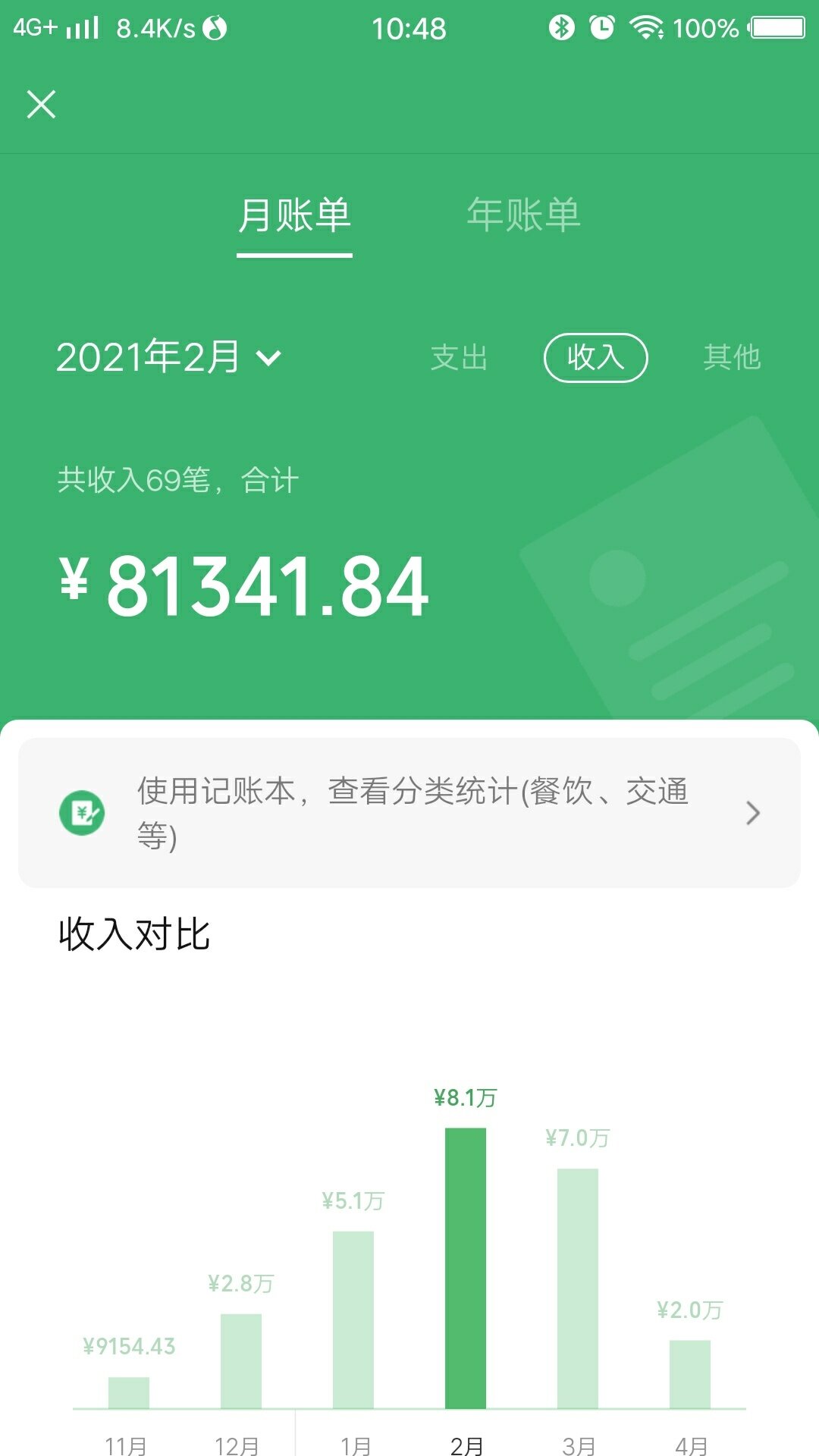Select the 收入 filter

click(595, 357)
